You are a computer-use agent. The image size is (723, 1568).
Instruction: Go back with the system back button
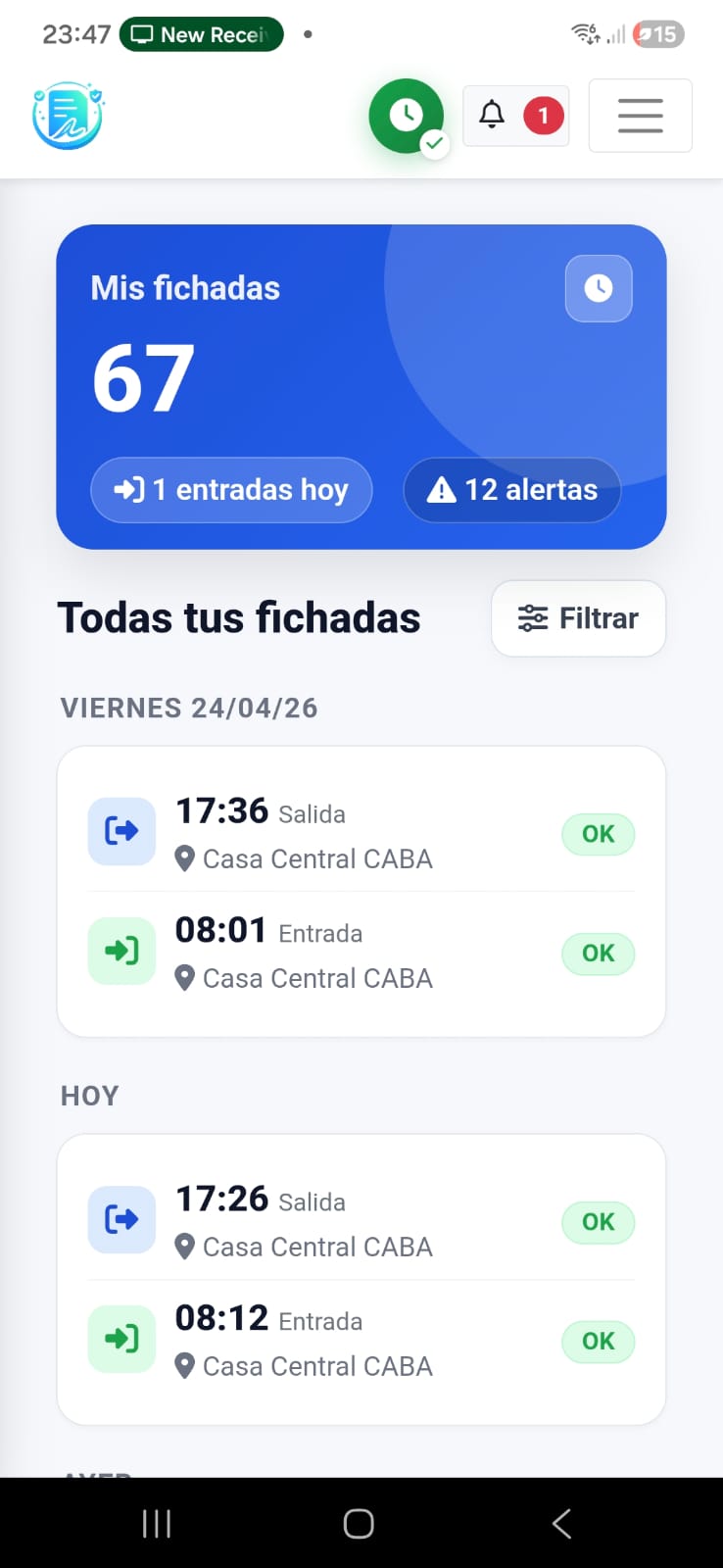coord(561,1523)
